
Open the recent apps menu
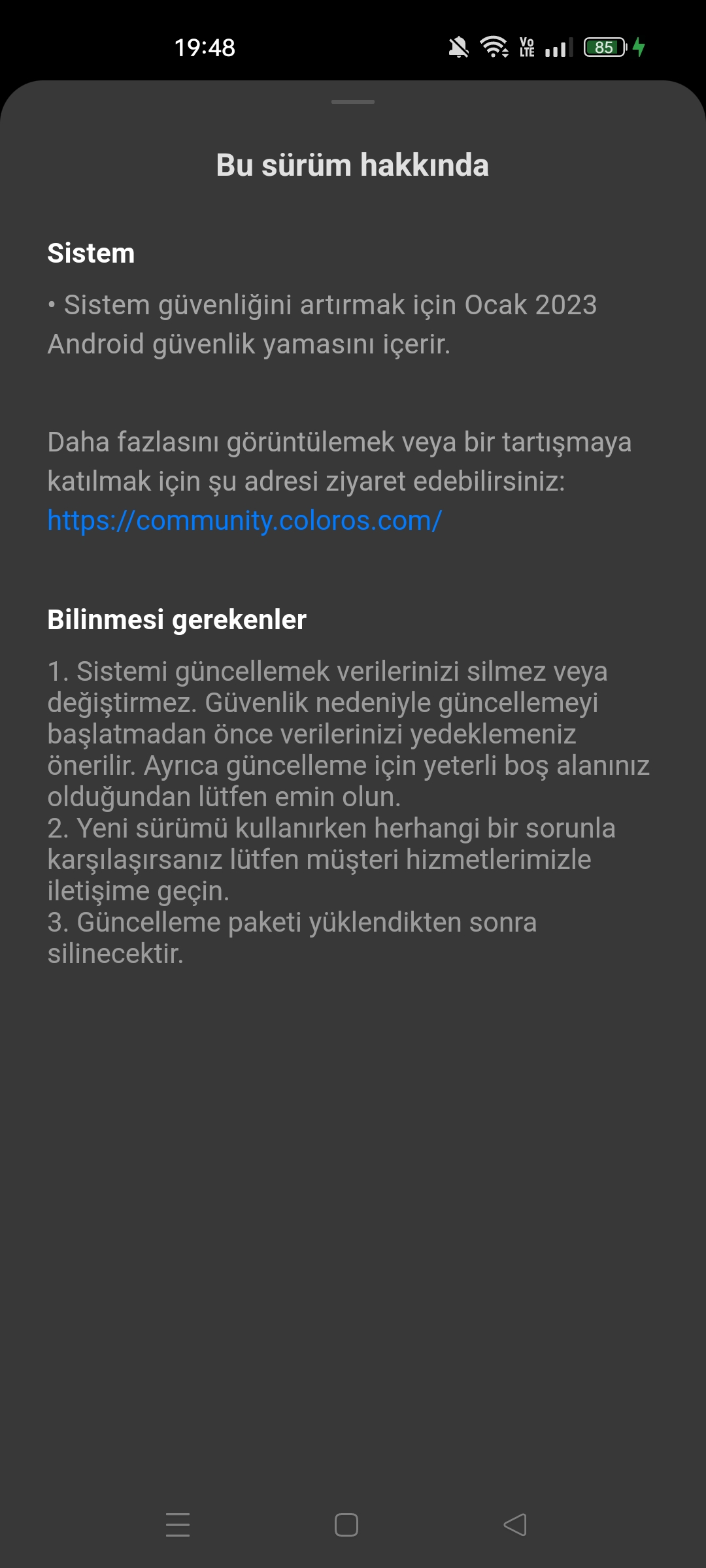click(x=178, y=1525)
